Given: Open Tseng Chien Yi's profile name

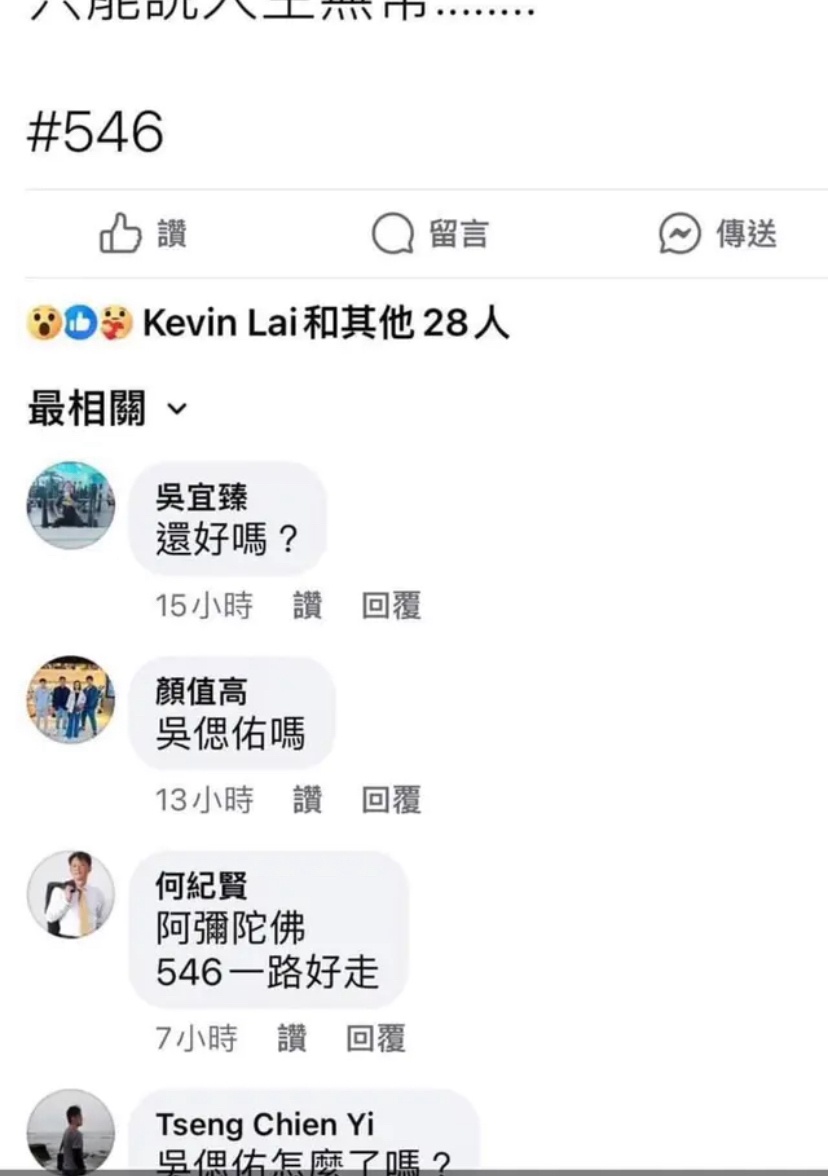Looking at the screenshot, I should tap(264, 1125).
